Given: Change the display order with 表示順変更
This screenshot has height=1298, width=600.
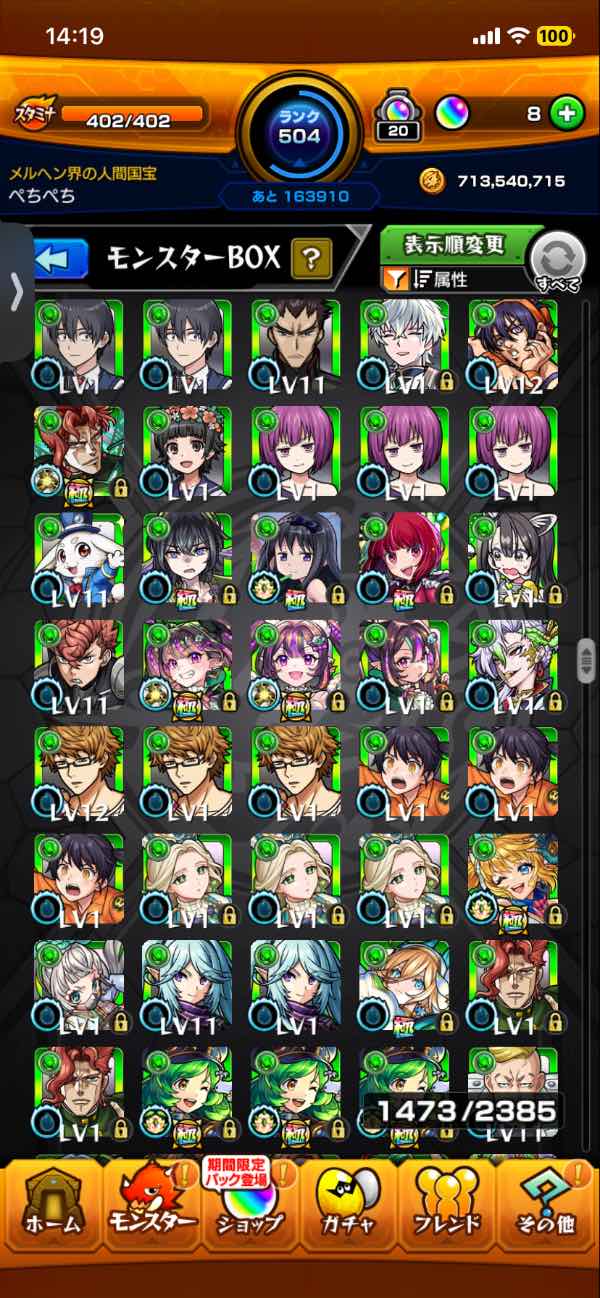Looking at the screenshot, I should tap(455, 245).
